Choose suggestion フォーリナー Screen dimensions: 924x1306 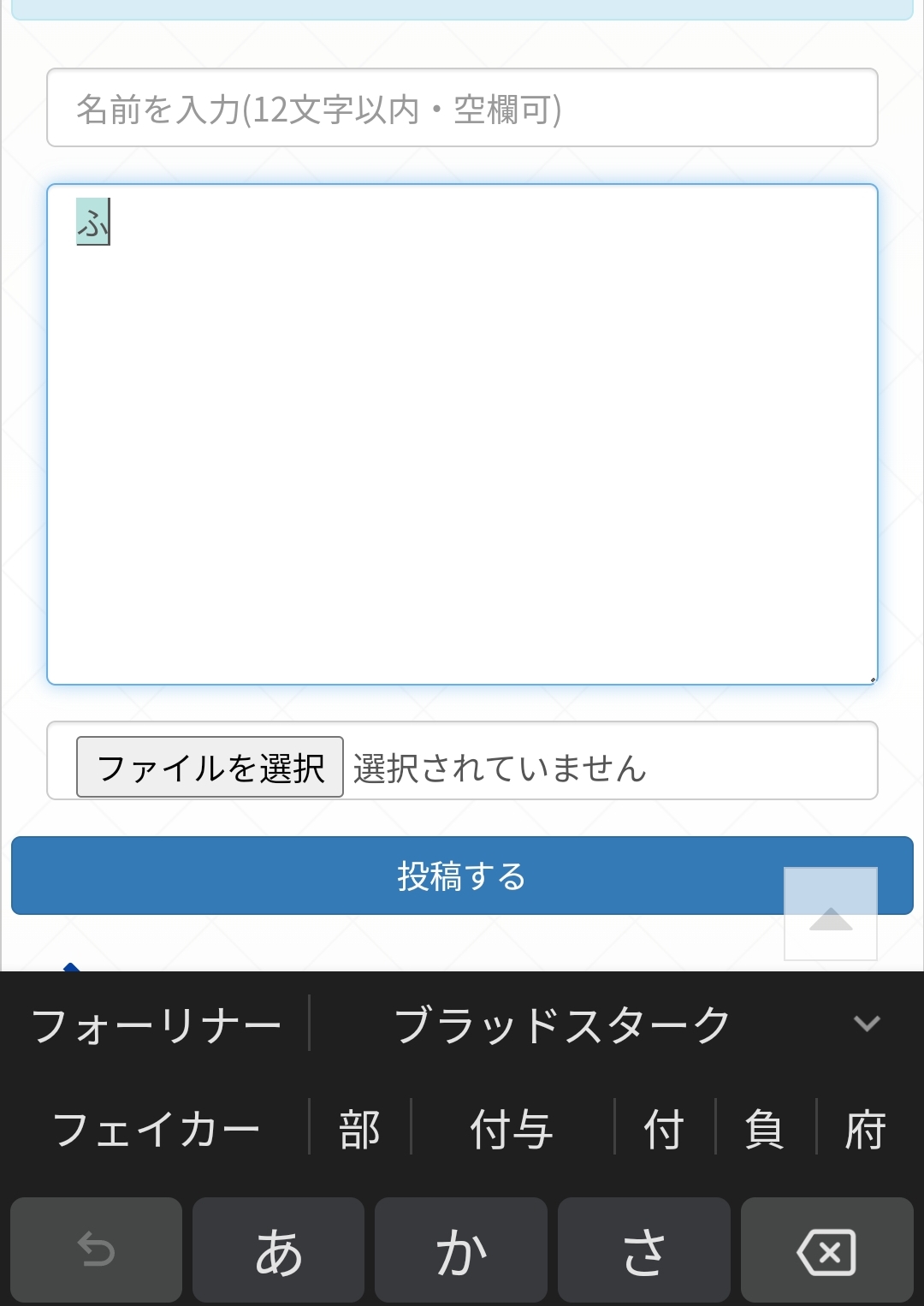(x=157, y=1024)
